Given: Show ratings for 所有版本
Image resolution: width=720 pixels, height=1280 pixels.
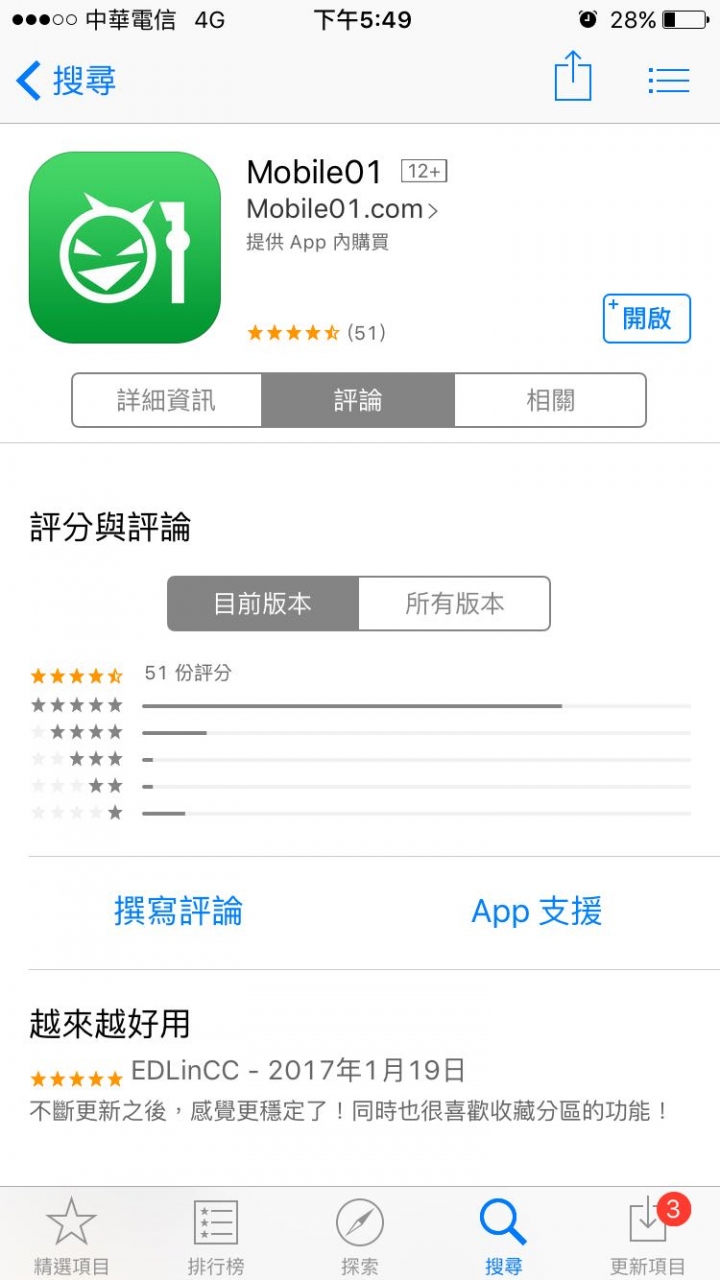Looking at the screenshot, I should tap(454, 603).
